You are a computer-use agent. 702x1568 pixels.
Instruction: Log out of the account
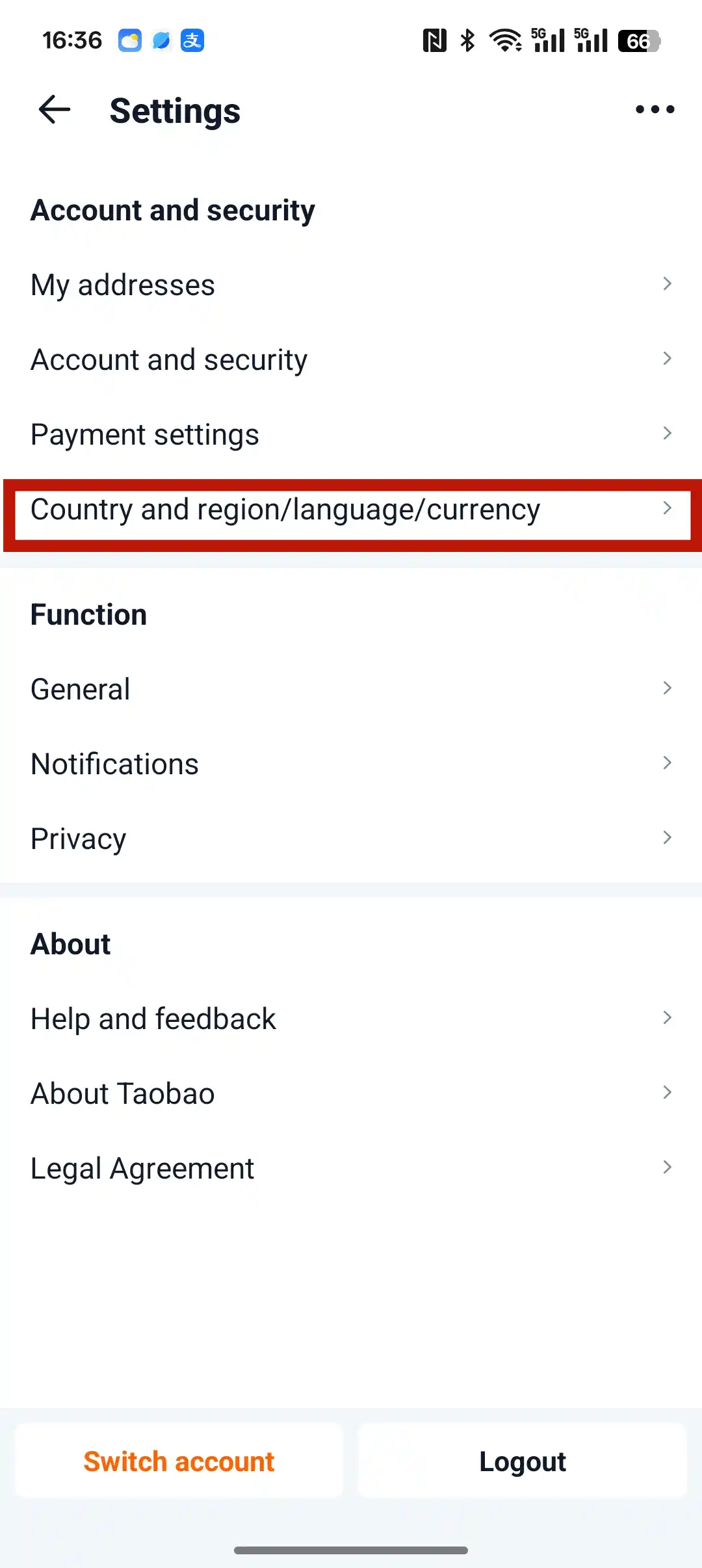pyautogui.click(x=523, y=1461)
